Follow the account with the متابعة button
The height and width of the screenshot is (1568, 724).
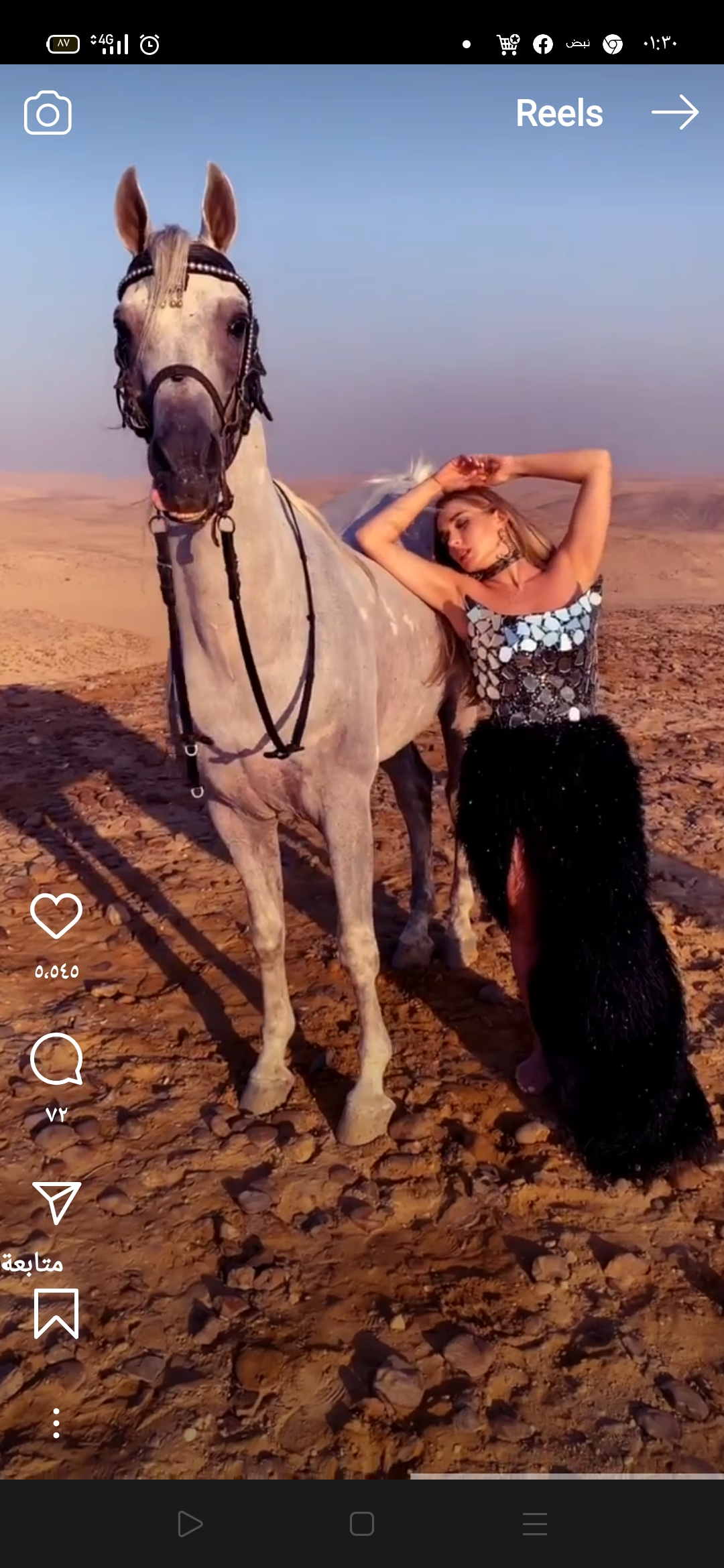pyautogui.click(x=32, y=1264)
